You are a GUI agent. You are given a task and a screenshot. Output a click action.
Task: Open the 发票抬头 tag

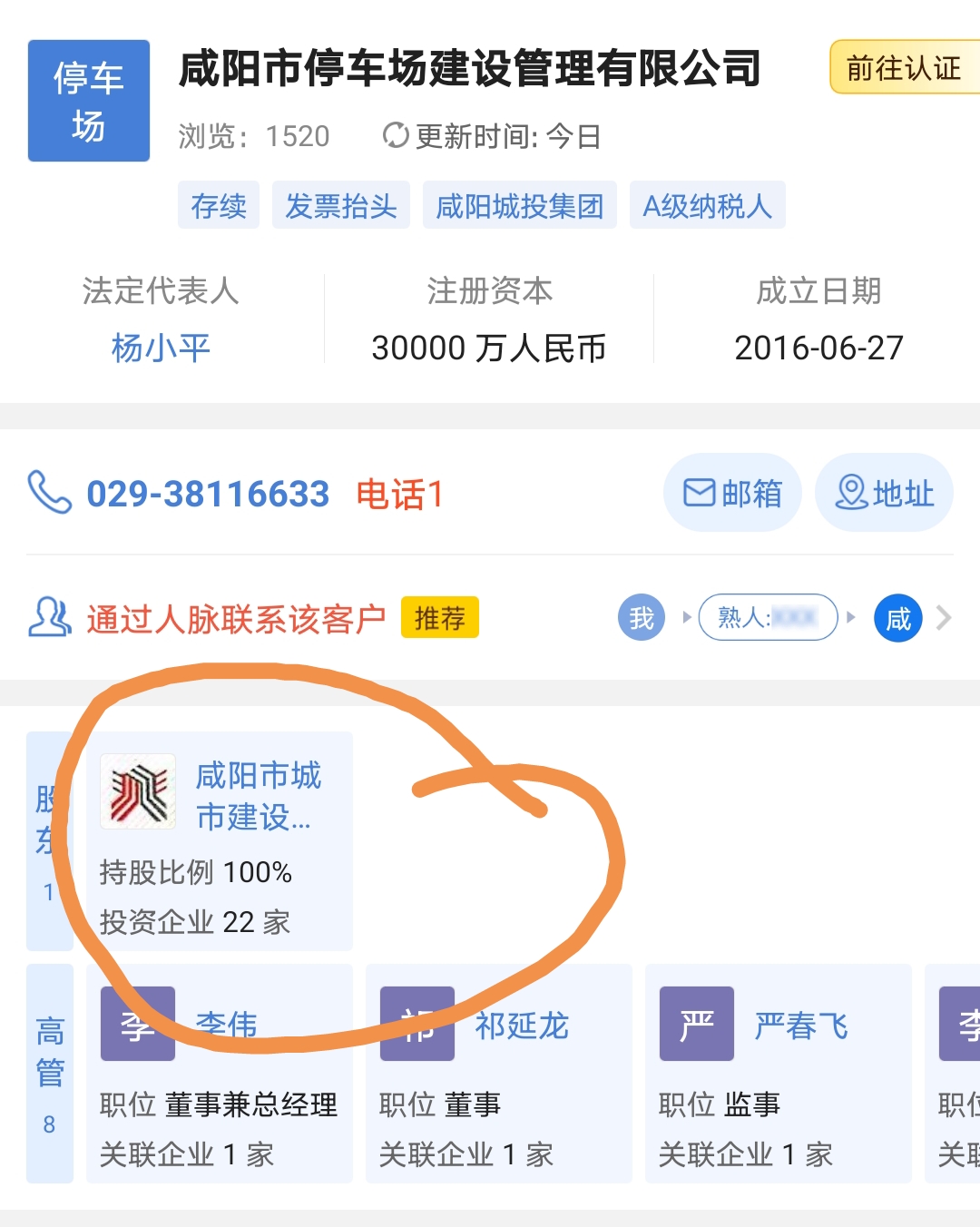tap(341, 206)
